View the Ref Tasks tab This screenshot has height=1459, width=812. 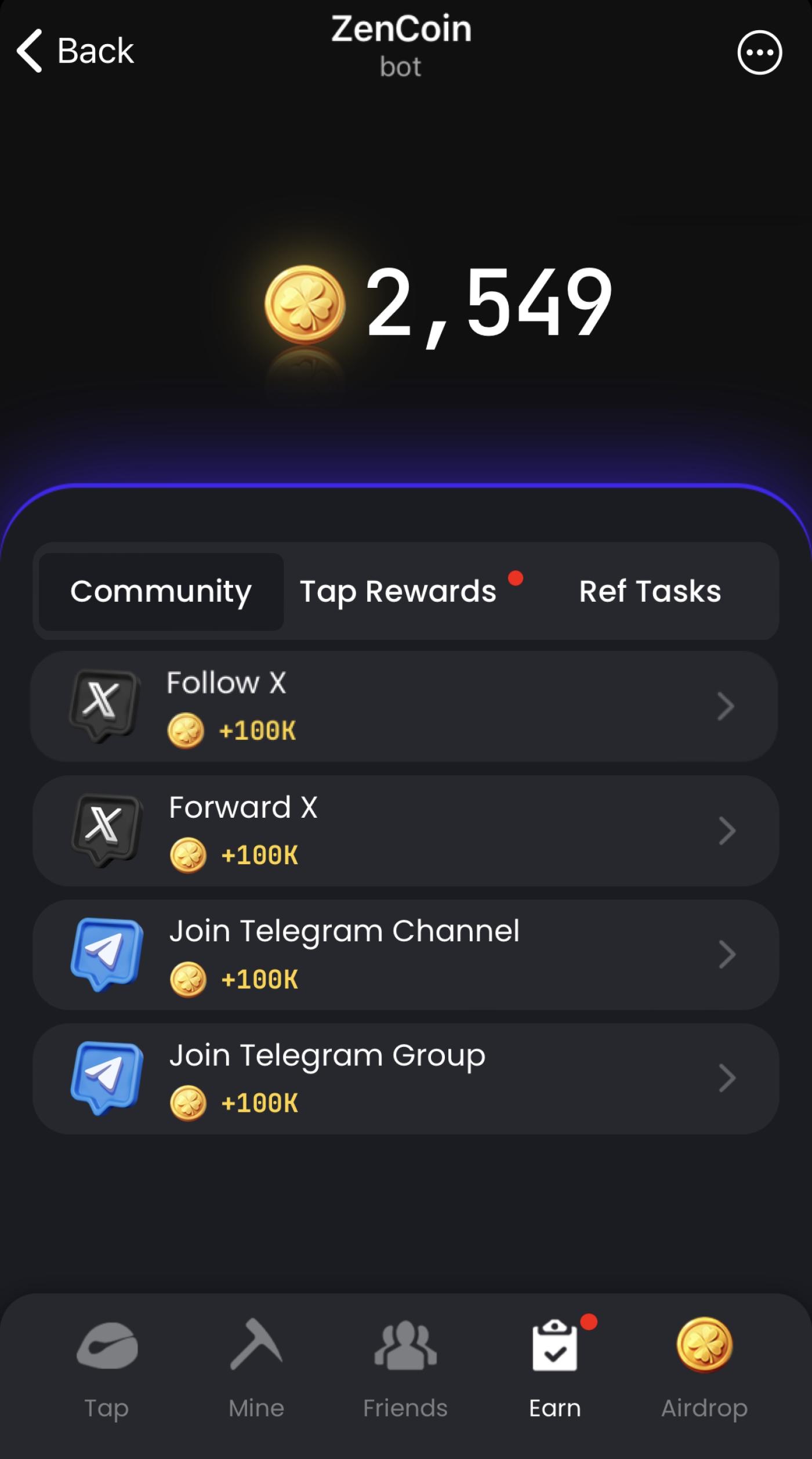click(x=650, y=591)
